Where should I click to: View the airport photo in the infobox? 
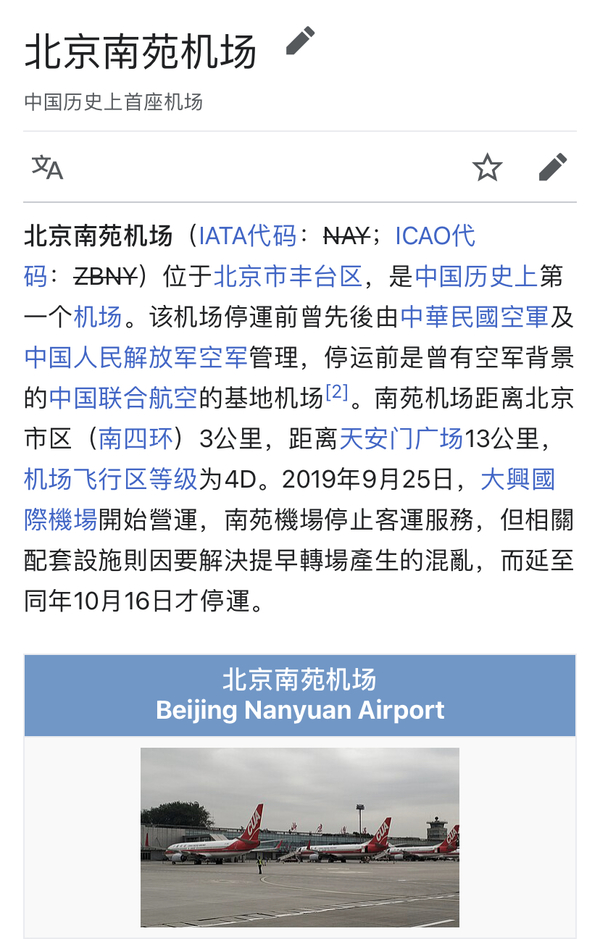(x=300, y=837)
